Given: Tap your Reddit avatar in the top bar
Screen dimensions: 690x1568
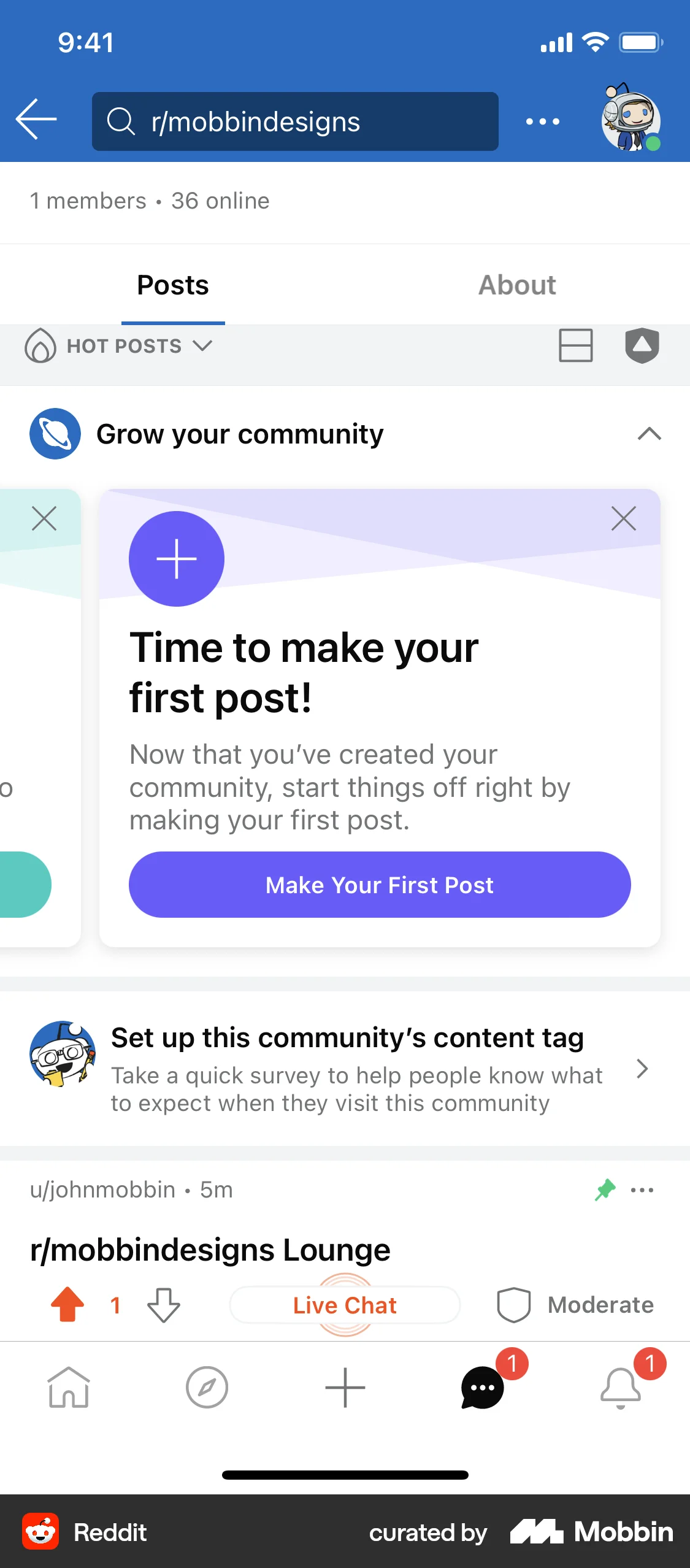Looking at the screenshot, I should 629,121.
